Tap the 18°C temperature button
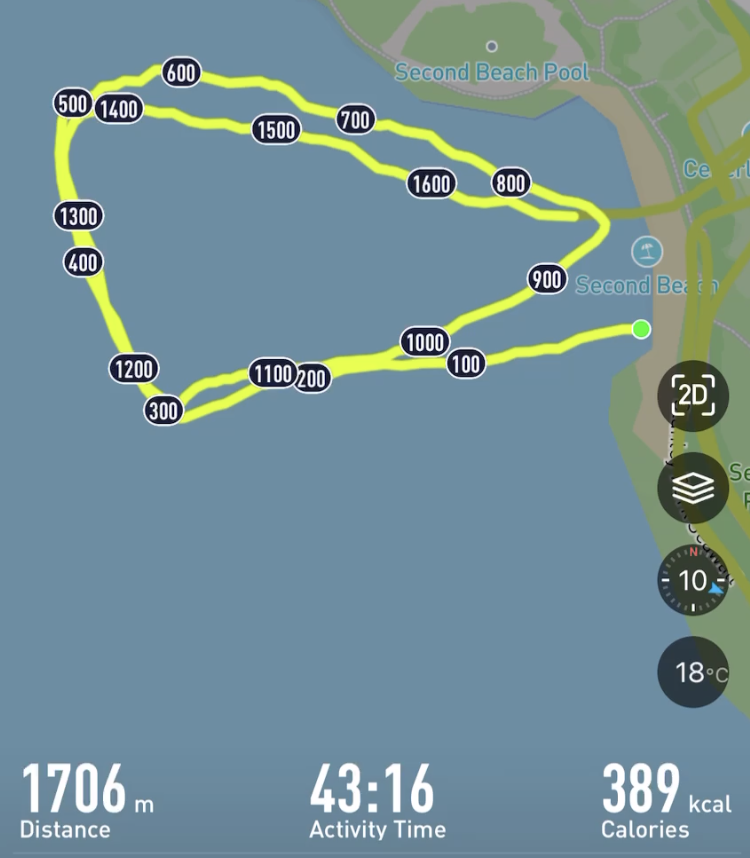 point(693,672)
